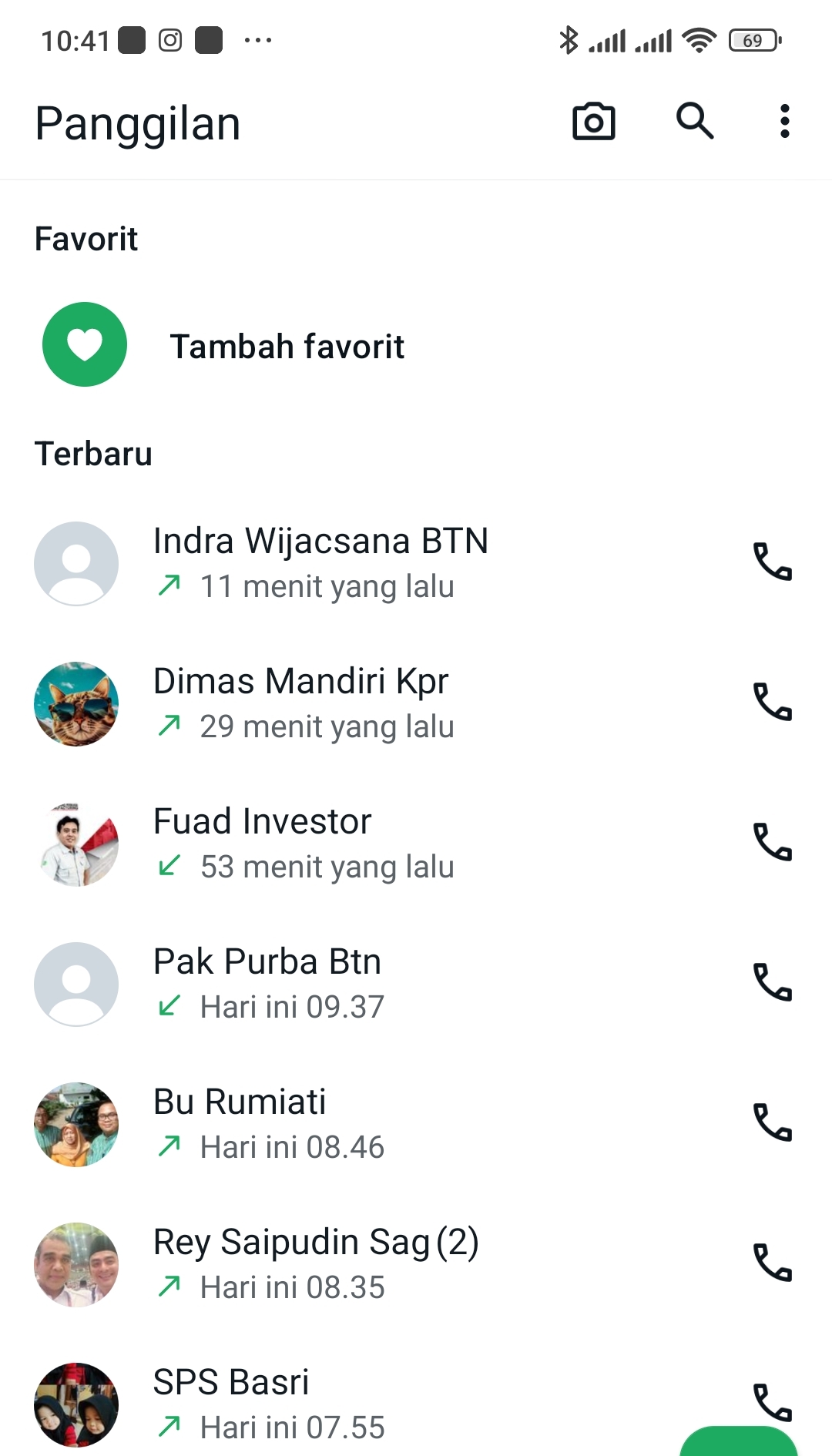Search the call history
Viewport: 832px width, 1456px height.
click(x=695, y=122)
